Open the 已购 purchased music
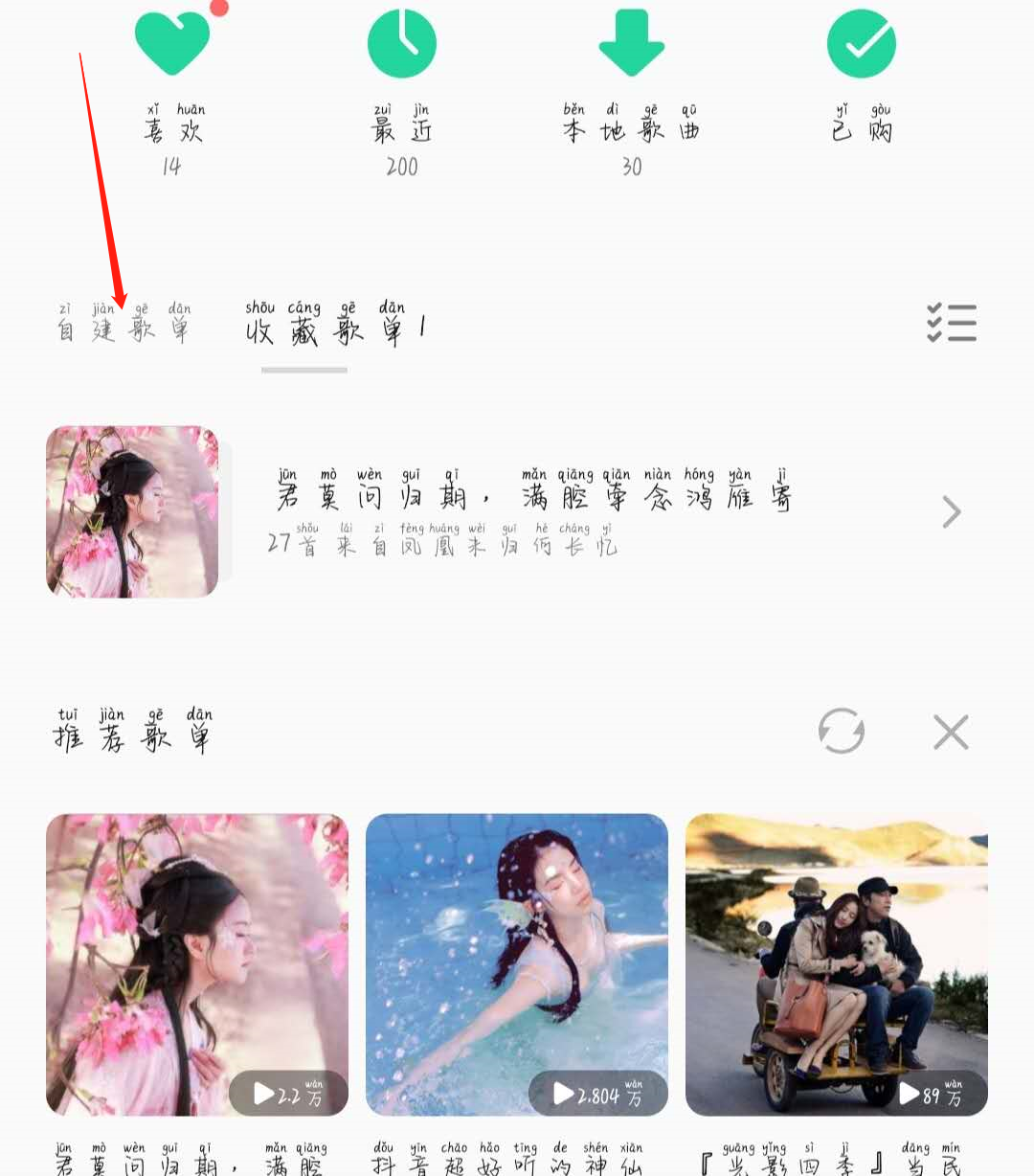The width and height of the screenshot is (1034, 1176). (x=861, y=77)
